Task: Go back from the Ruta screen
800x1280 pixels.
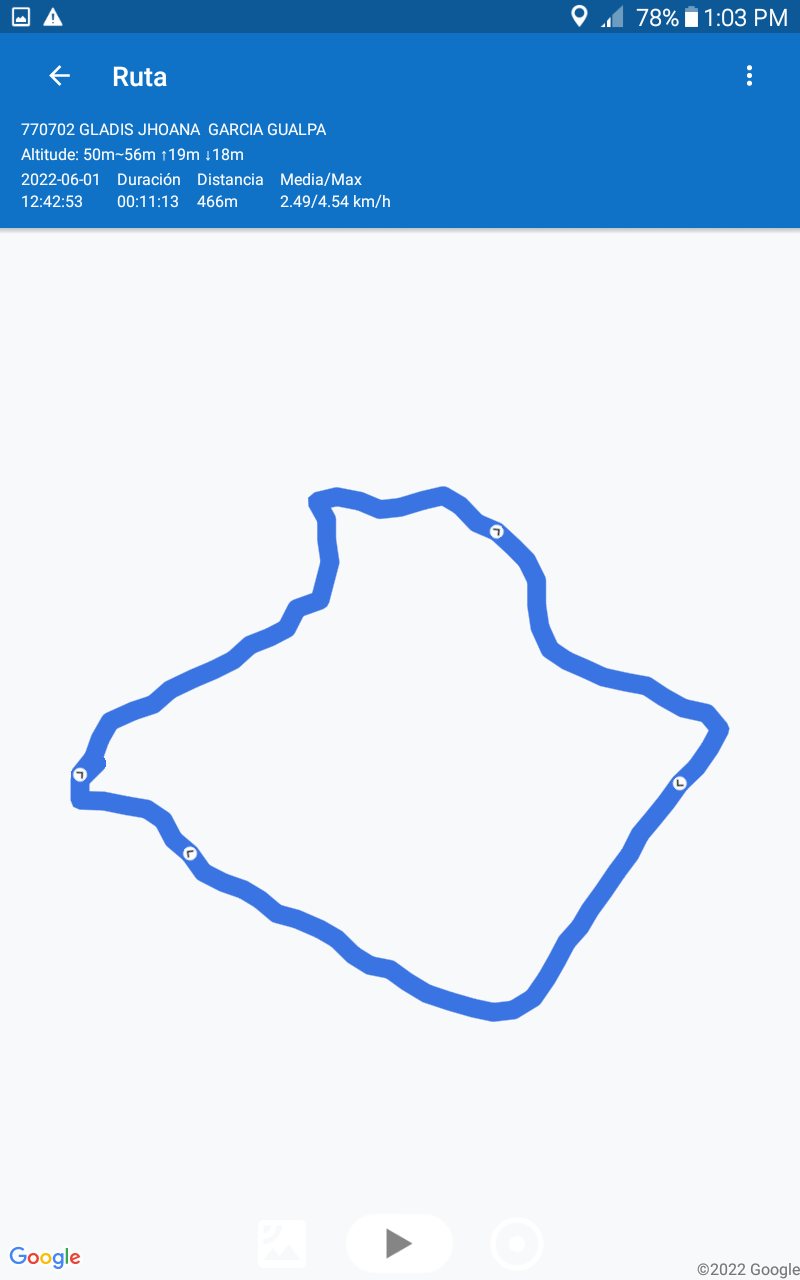Action: (60, 76)
